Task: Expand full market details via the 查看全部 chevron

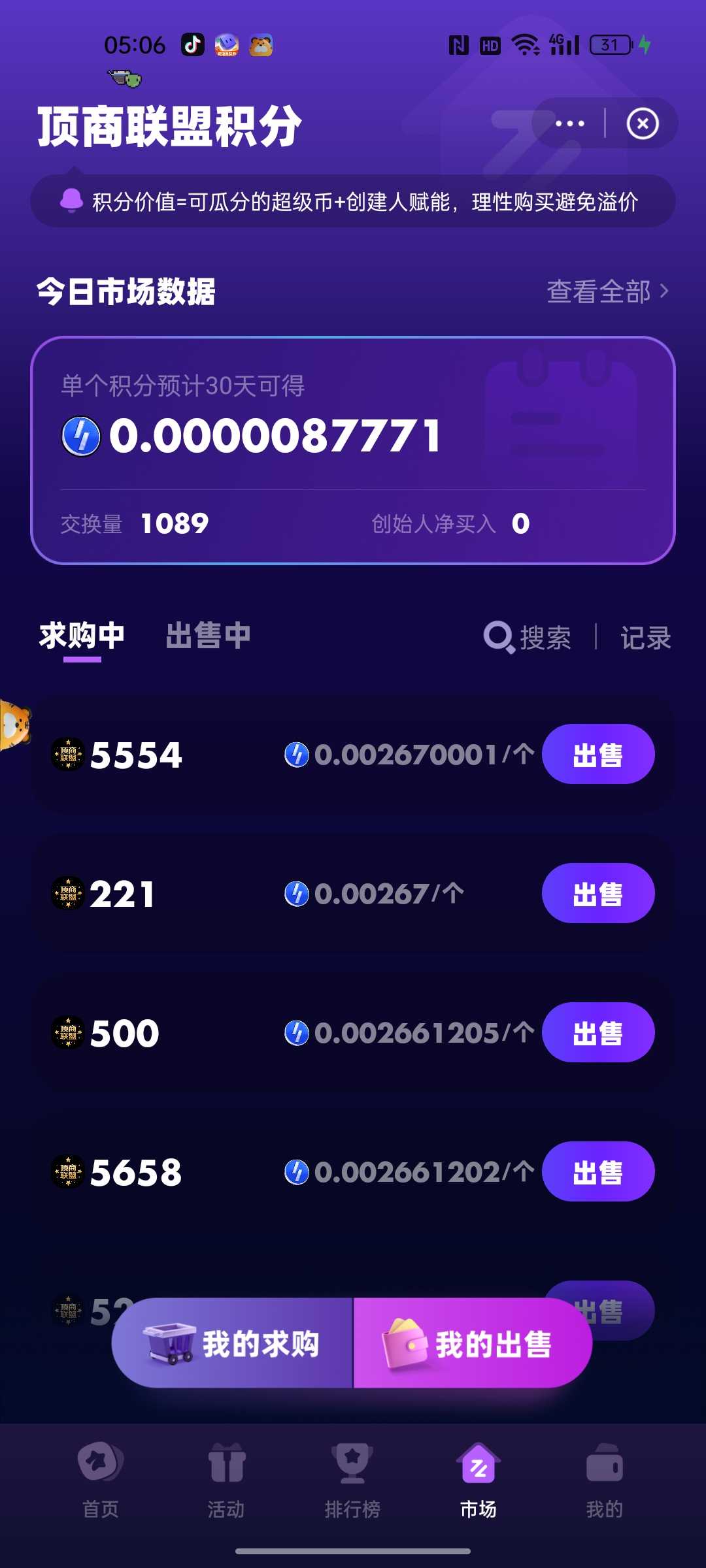Action: click(x=665, y=293)
